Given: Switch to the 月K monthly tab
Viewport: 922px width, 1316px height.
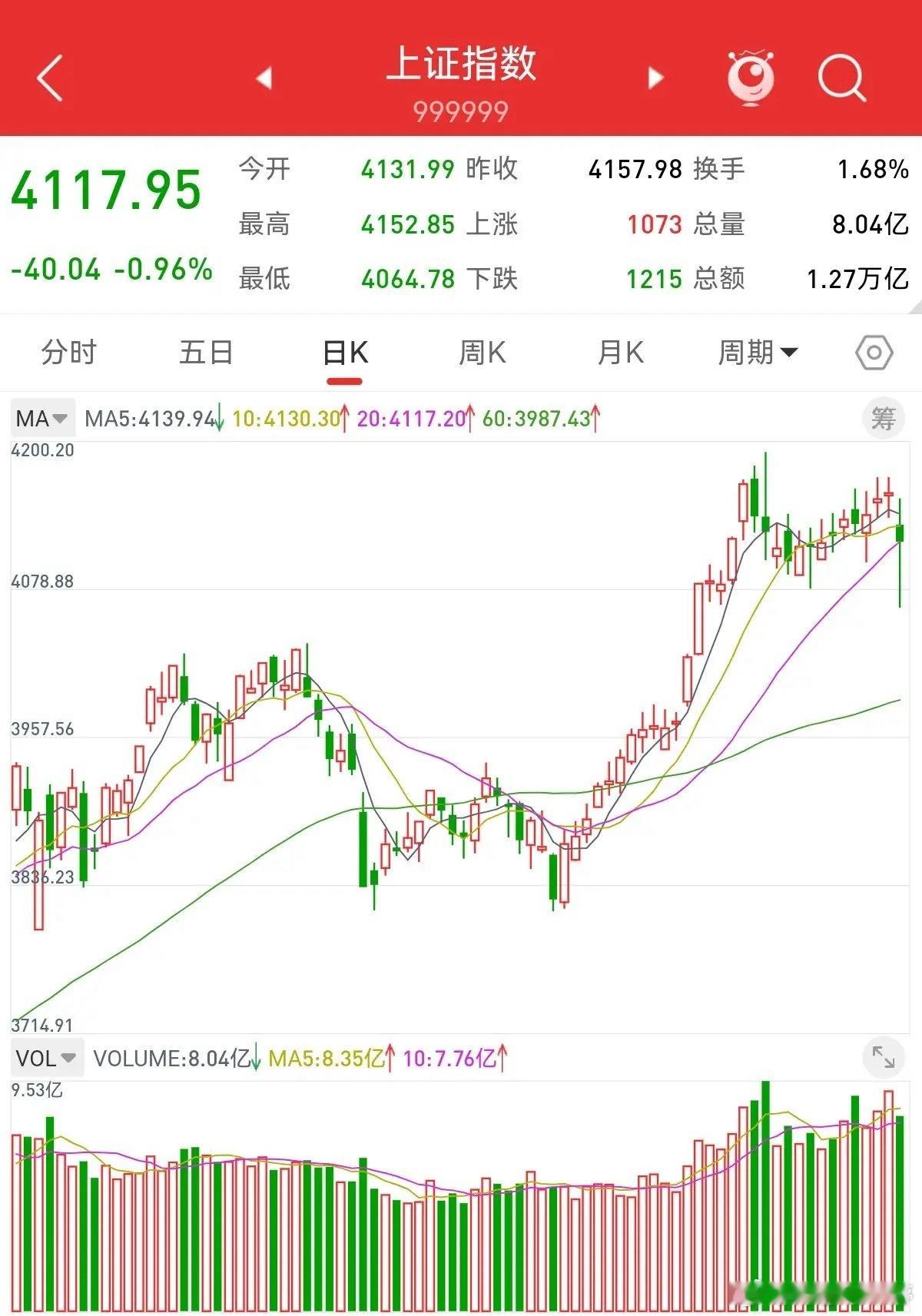Looking at the screenshot, I should (621, 353).
